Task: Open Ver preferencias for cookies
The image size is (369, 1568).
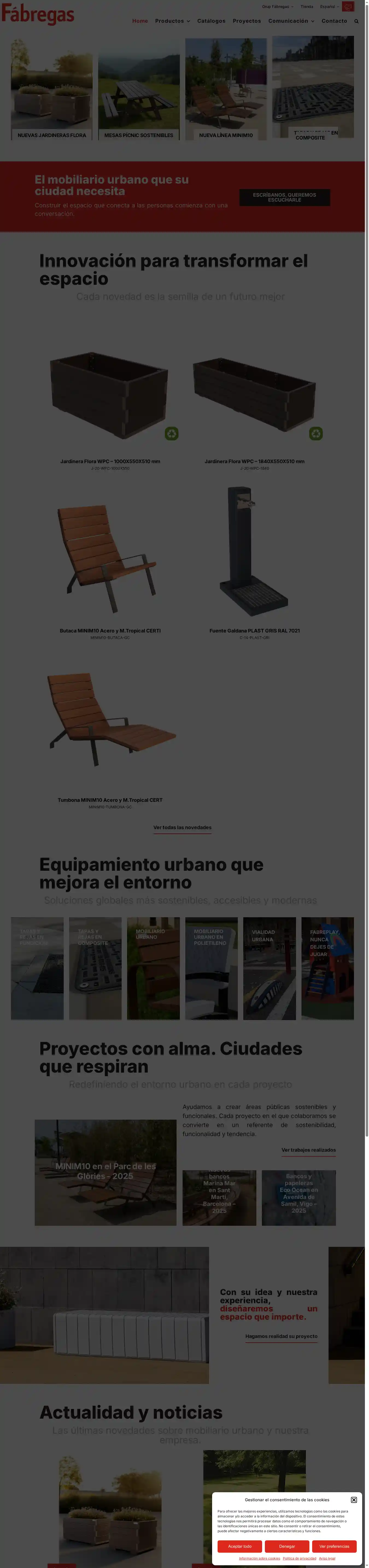Action: (x=334, y=1546)
